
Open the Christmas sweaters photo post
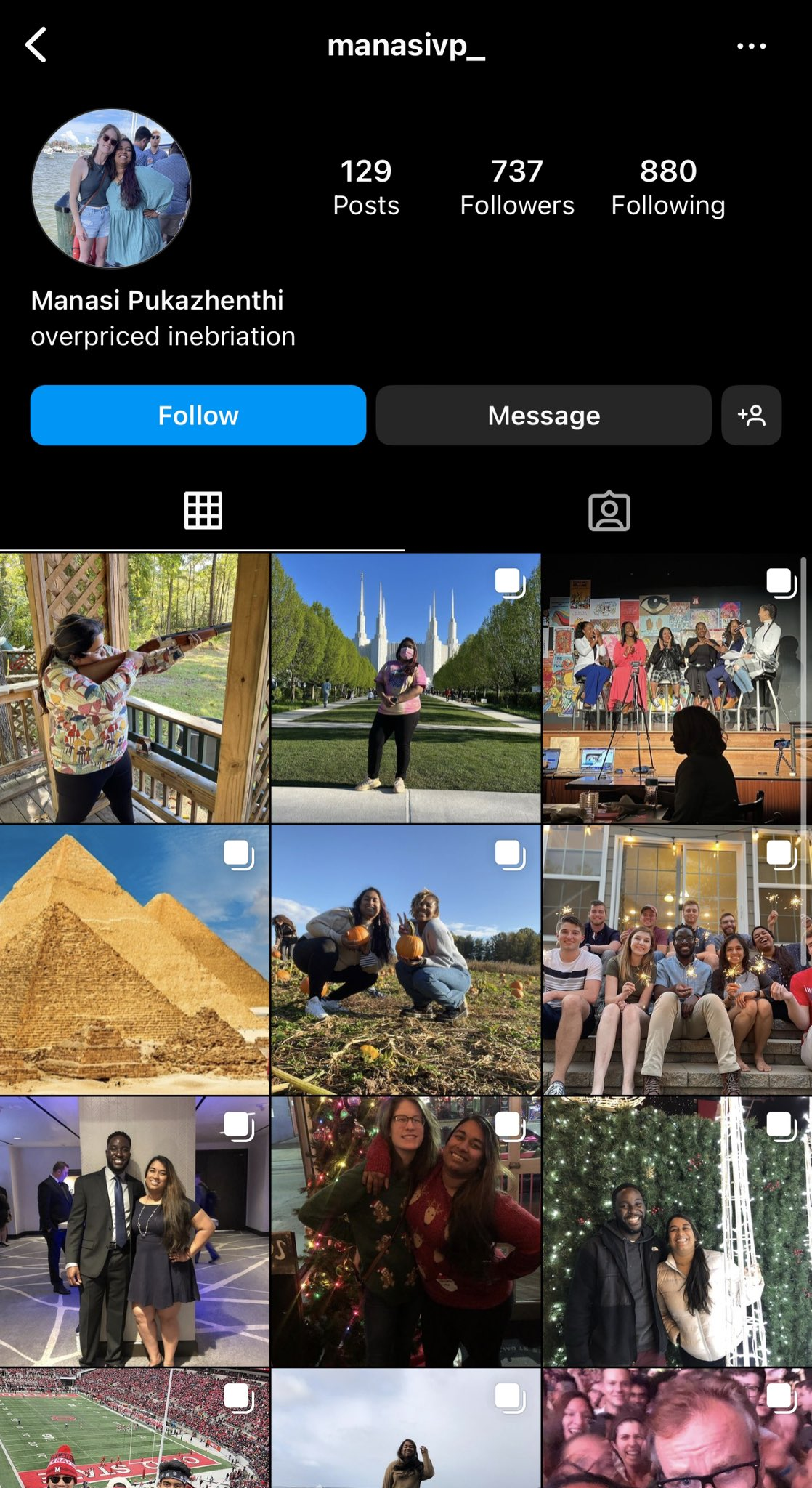tap(406, 1232)
